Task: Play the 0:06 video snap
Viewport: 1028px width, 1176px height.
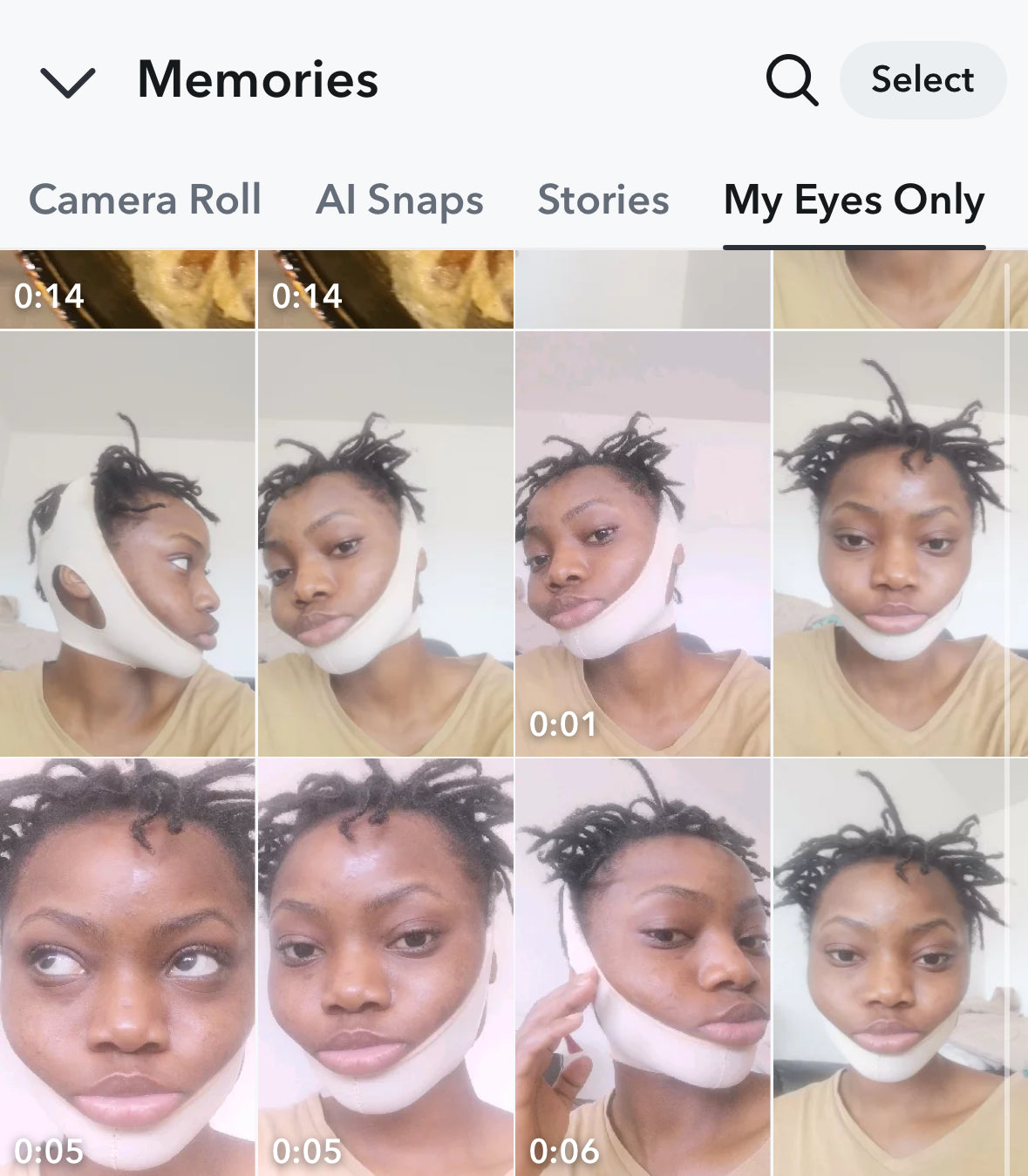Action: tap(643, 966)
